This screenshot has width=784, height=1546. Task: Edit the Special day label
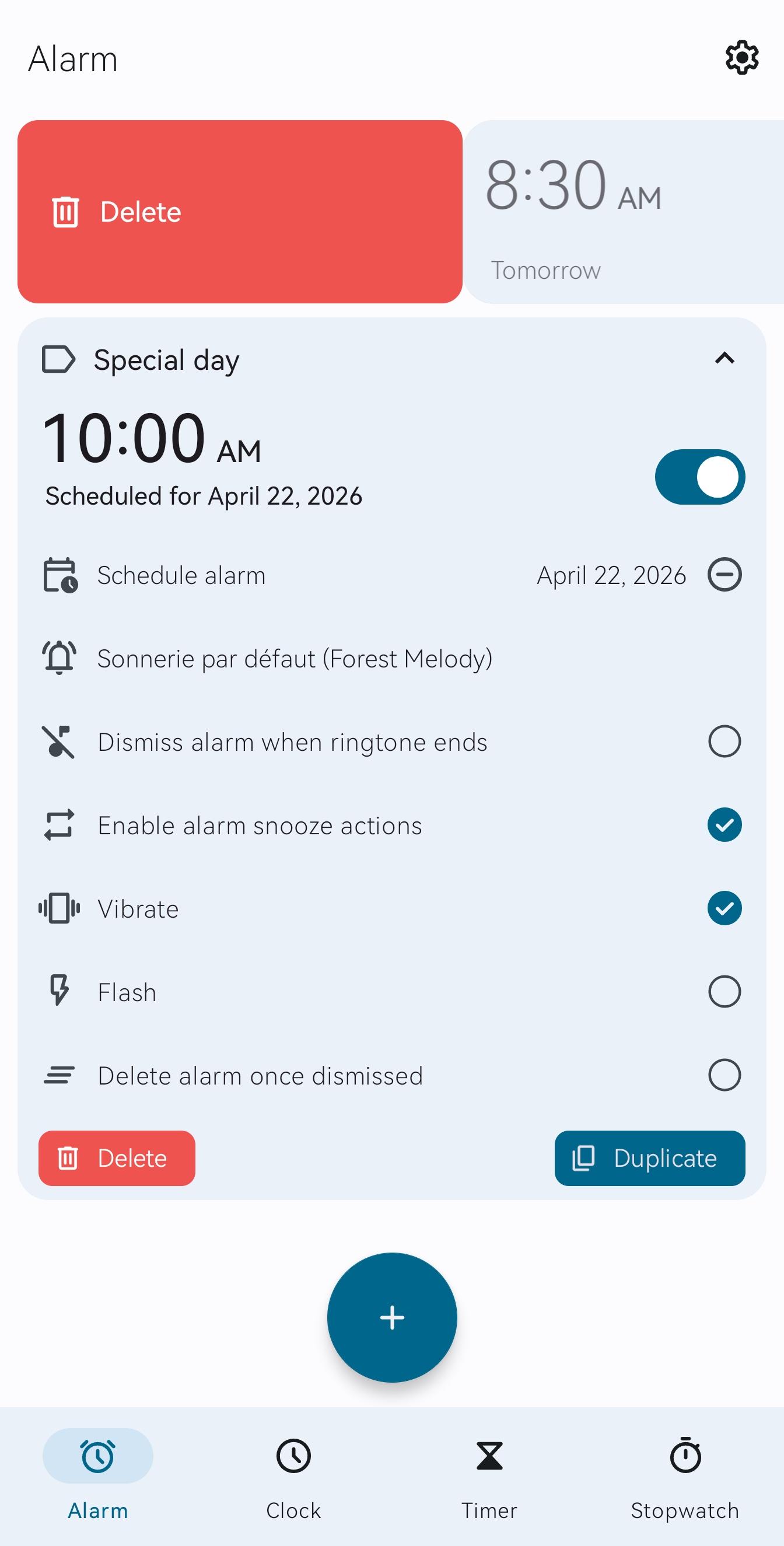point(166,360)
